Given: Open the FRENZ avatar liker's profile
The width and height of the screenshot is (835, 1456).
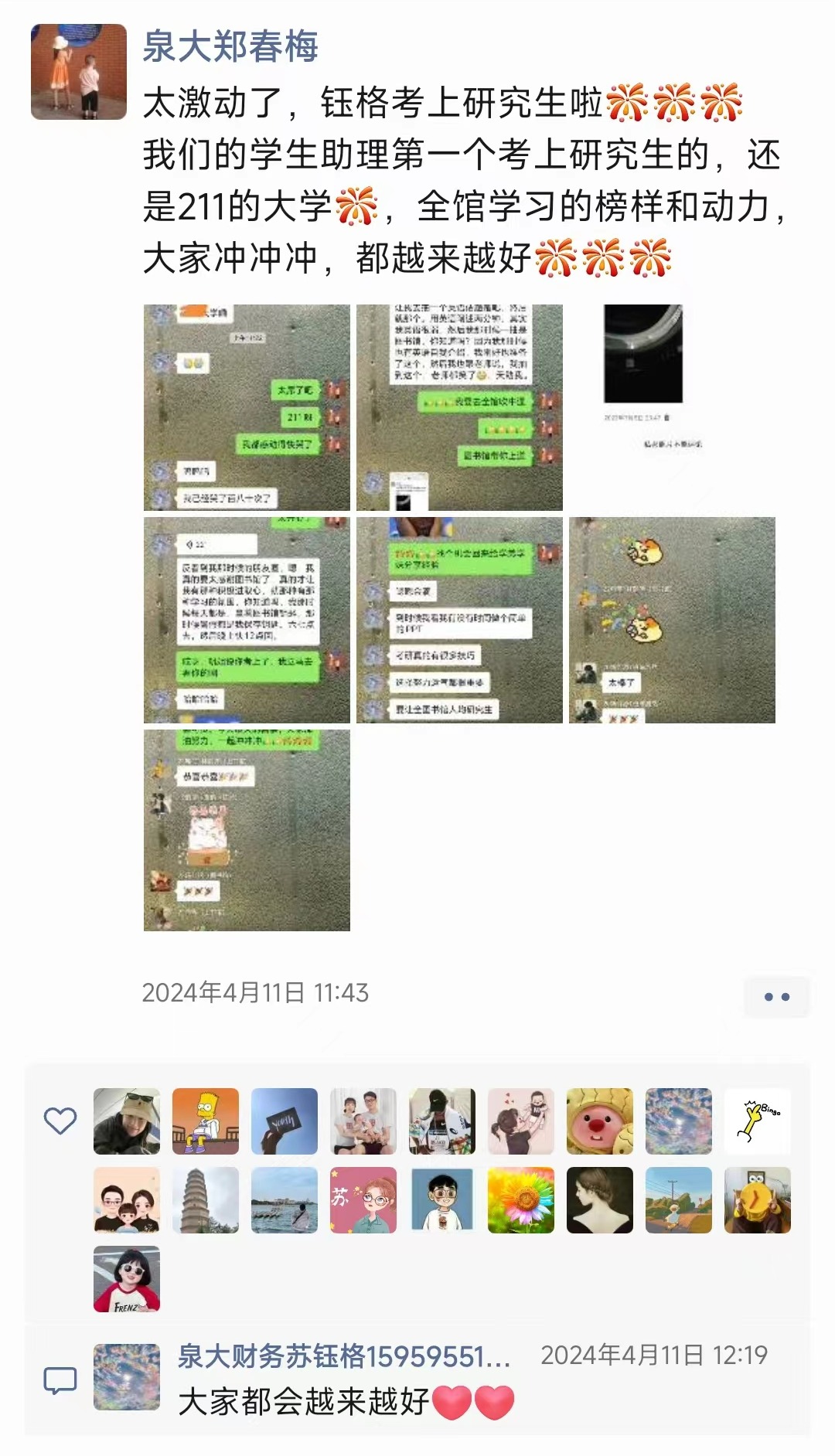Looking at the screenshot, I should 127,1279.
